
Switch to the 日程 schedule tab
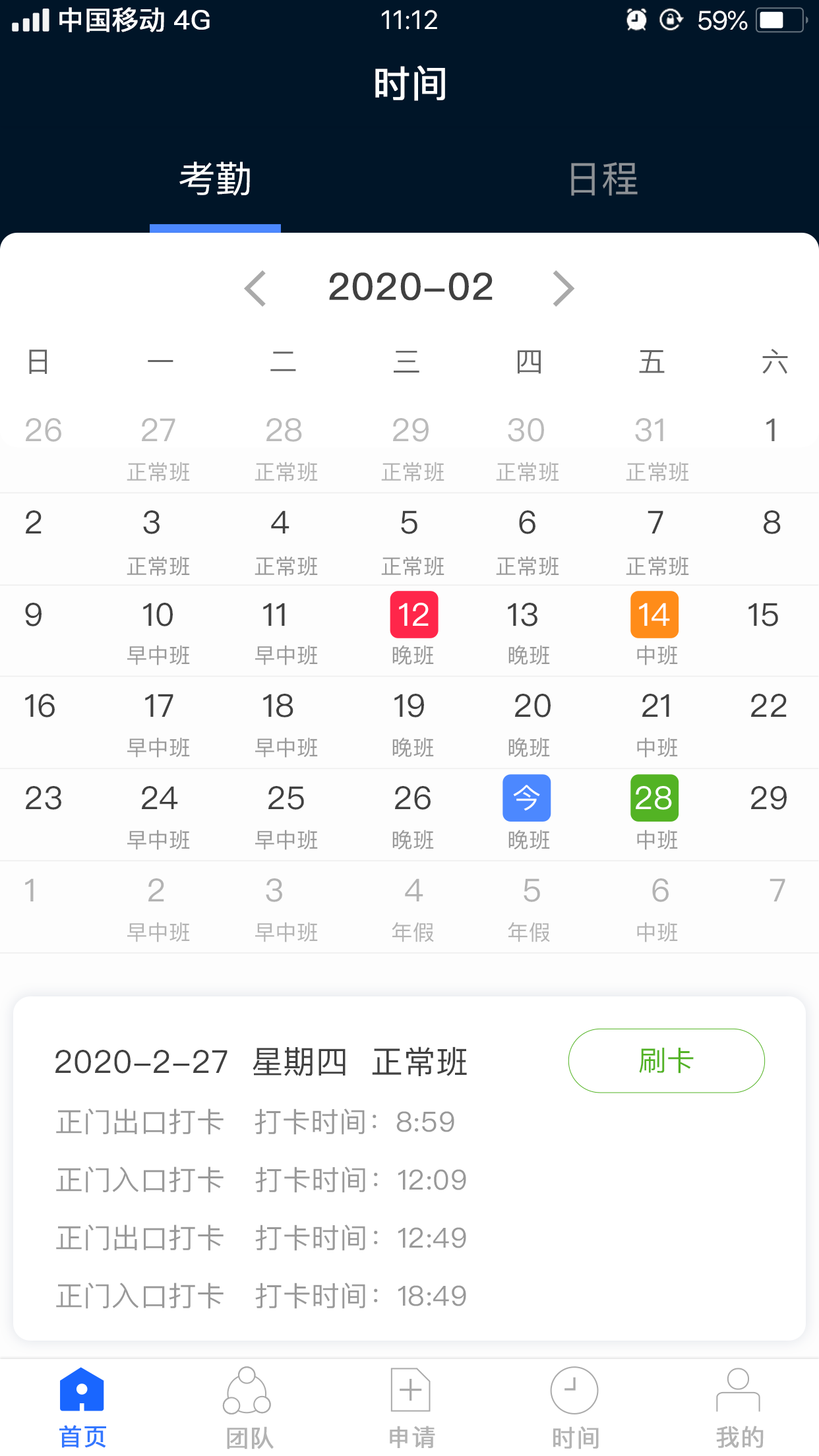tap(603, 178)
